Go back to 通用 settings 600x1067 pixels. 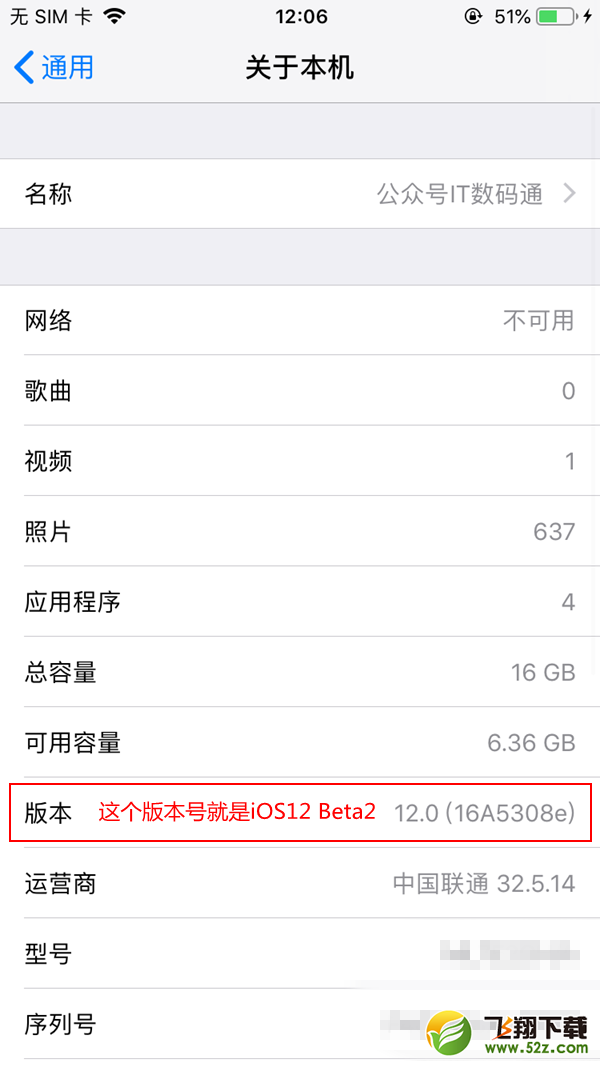pos(53,68)
